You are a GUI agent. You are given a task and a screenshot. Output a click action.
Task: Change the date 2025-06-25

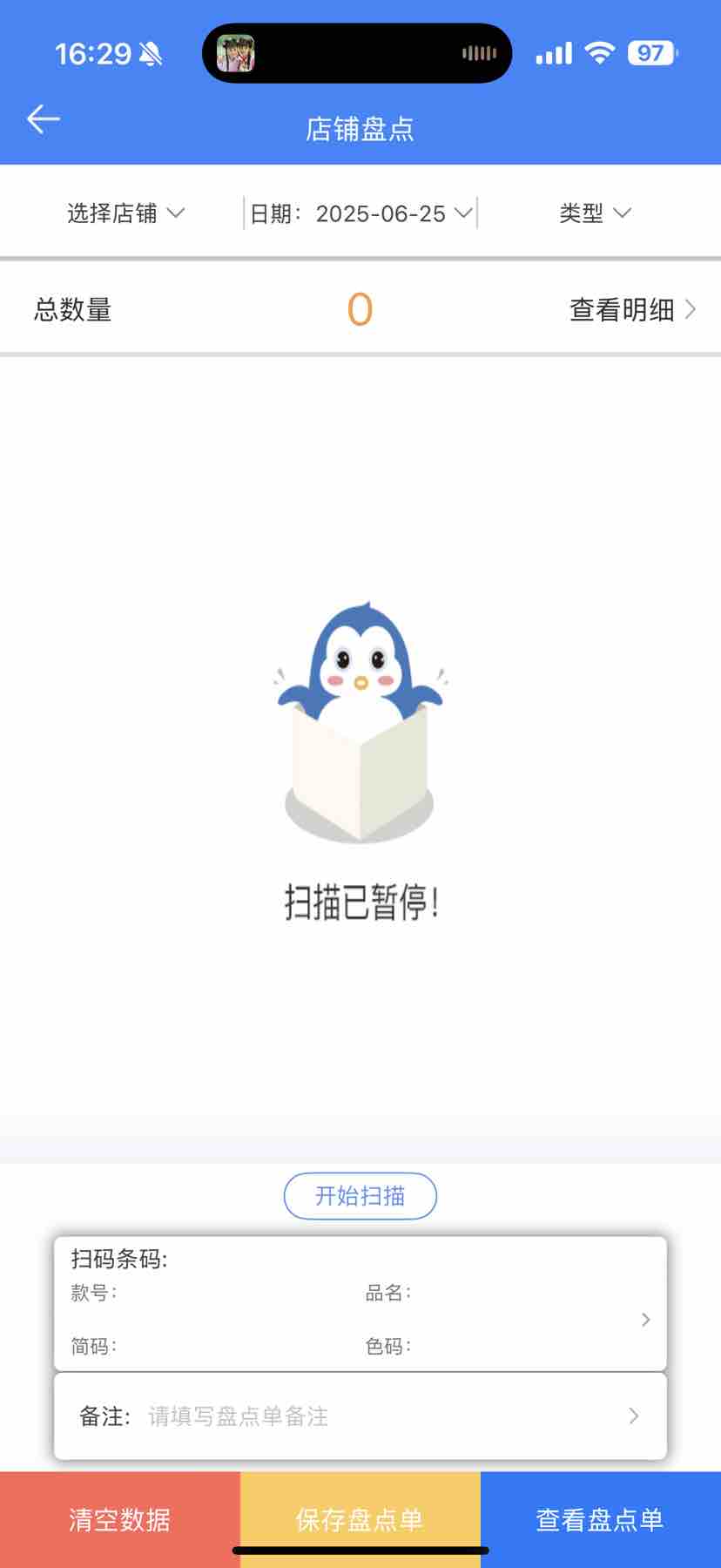click(x=360, y=213)
